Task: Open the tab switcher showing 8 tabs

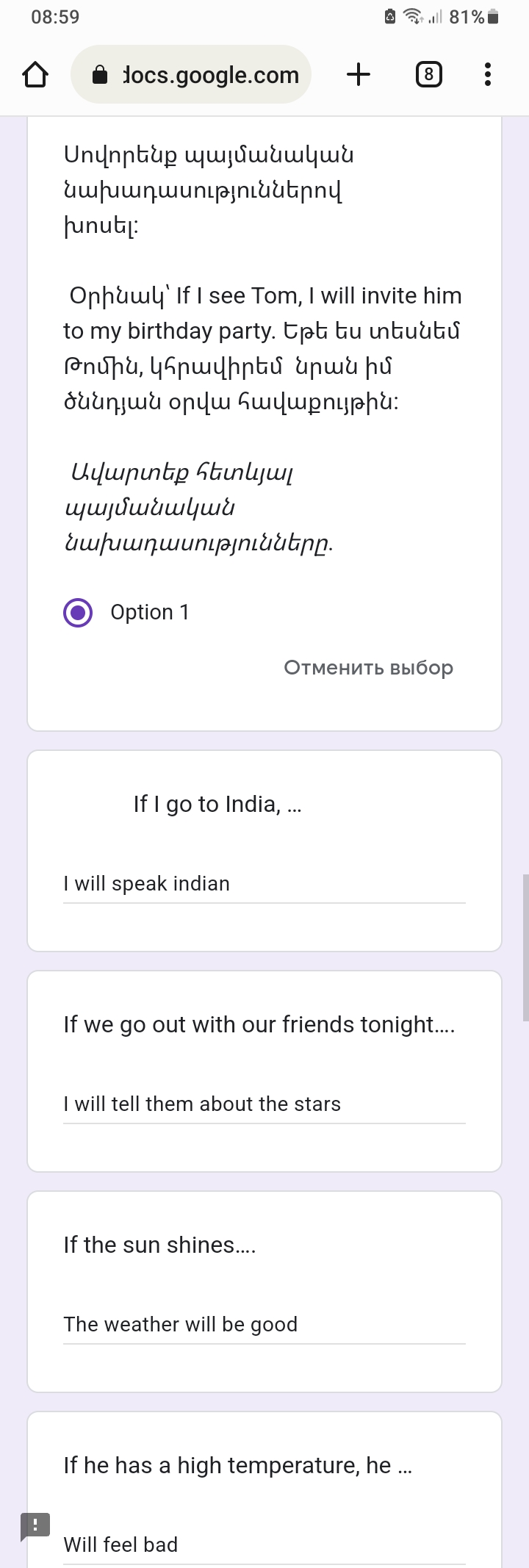Action: [x=429, y=74]
